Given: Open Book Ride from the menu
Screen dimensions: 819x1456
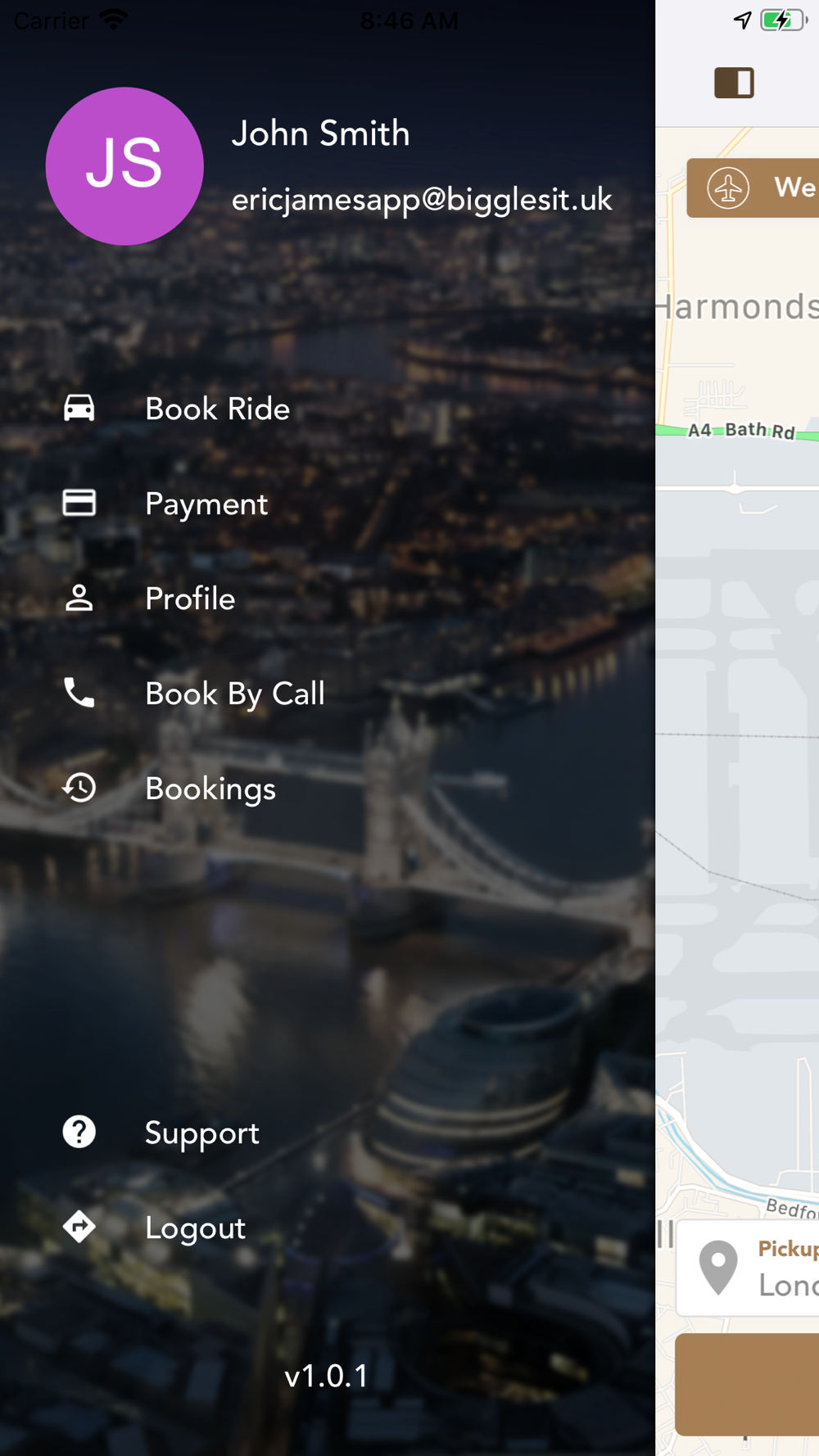Looking at the screenshot, I should [x=217, y=409].
